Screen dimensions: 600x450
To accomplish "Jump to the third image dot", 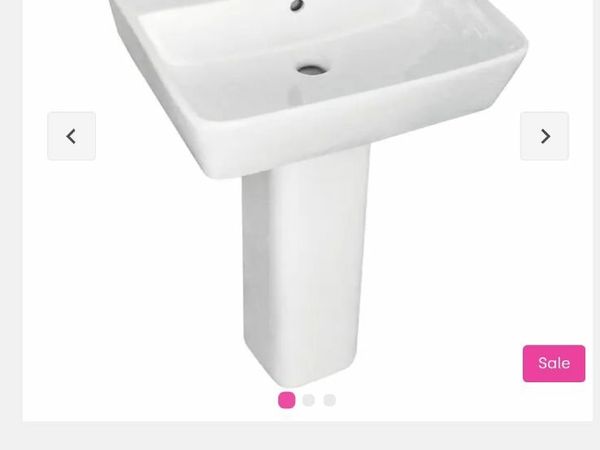I will (x=330, y=400).
